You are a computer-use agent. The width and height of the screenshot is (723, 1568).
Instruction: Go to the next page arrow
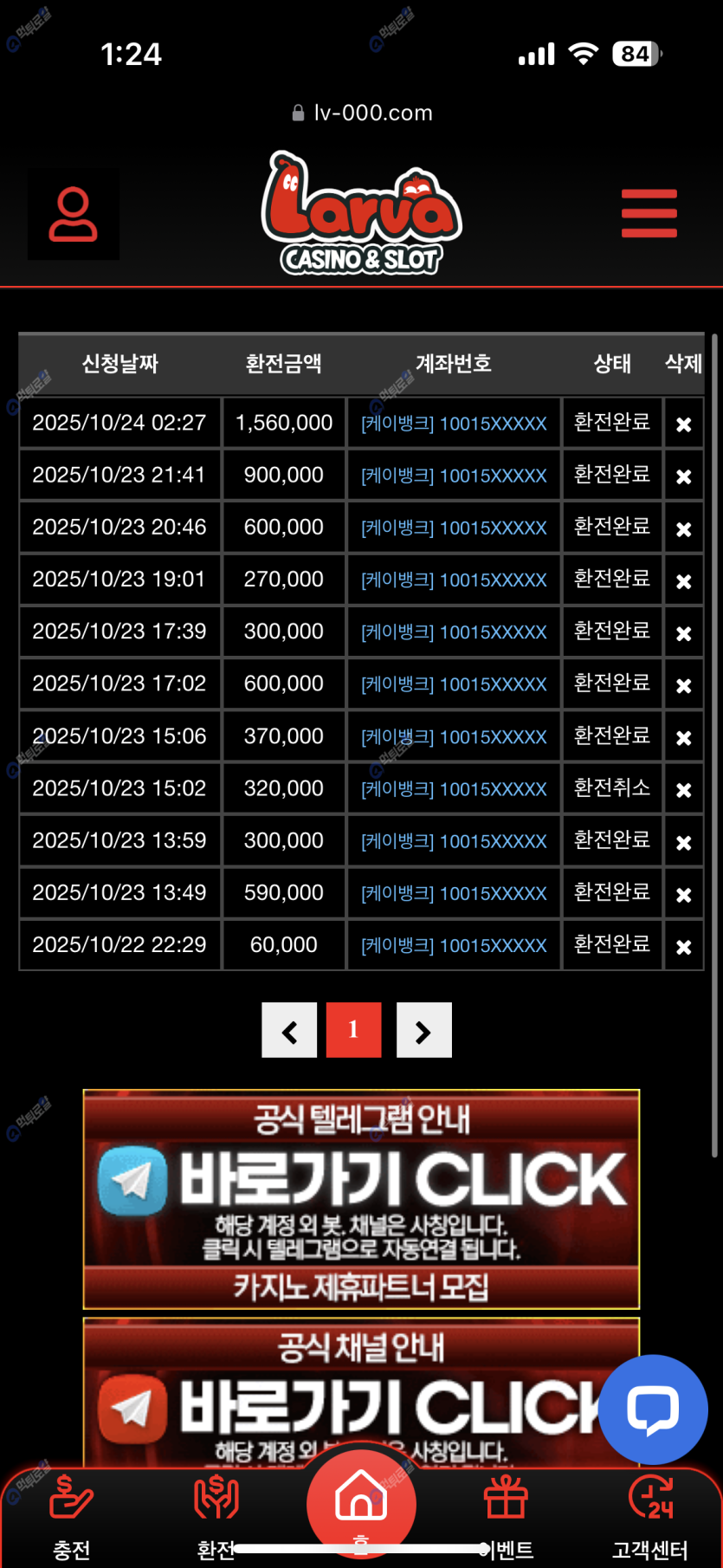point(423,1031)
